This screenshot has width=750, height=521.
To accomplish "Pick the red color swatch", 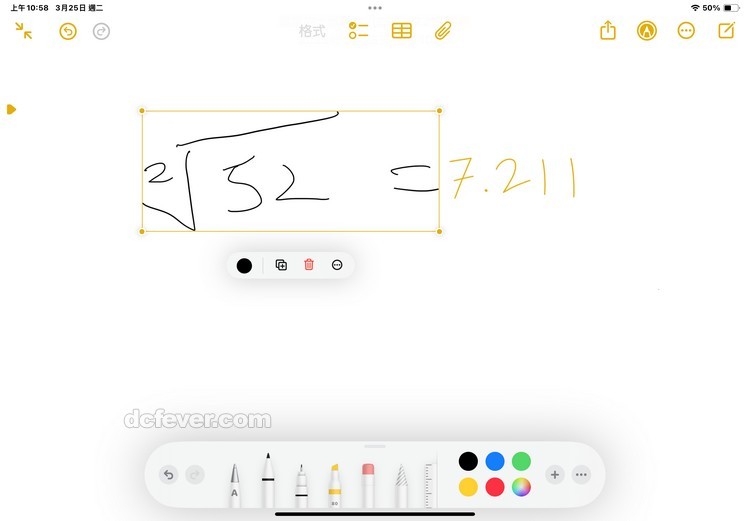I will tap(494, 487).
